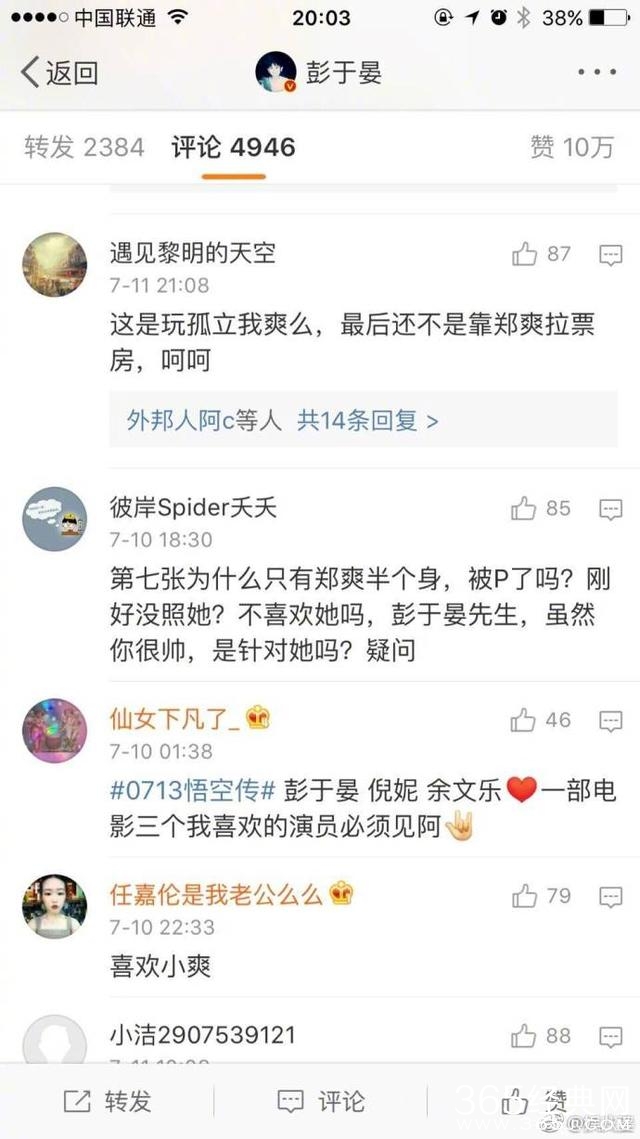Like the comment by 遇见黎明的天空
The image size is (640, 1139).
pyautogui.click(x=526, y=255)
